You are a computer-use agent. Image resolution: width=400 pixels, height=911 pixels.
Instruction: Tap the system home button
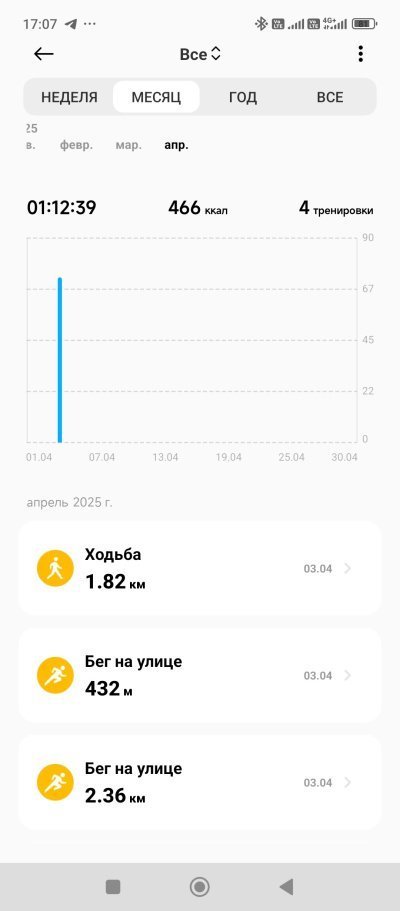point(199,887)
